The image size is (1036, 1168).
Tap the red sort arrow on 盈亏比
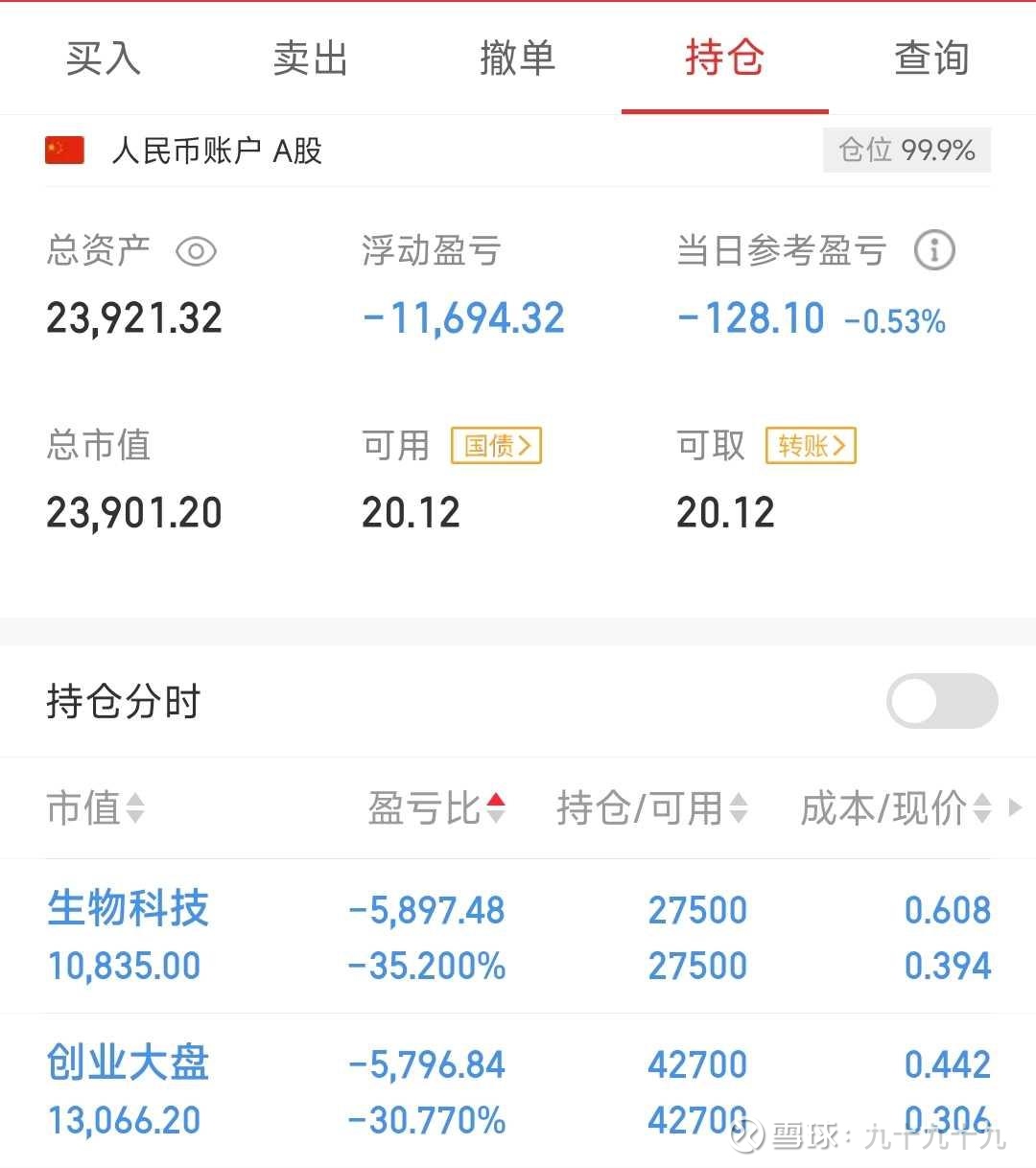(495, 798)
